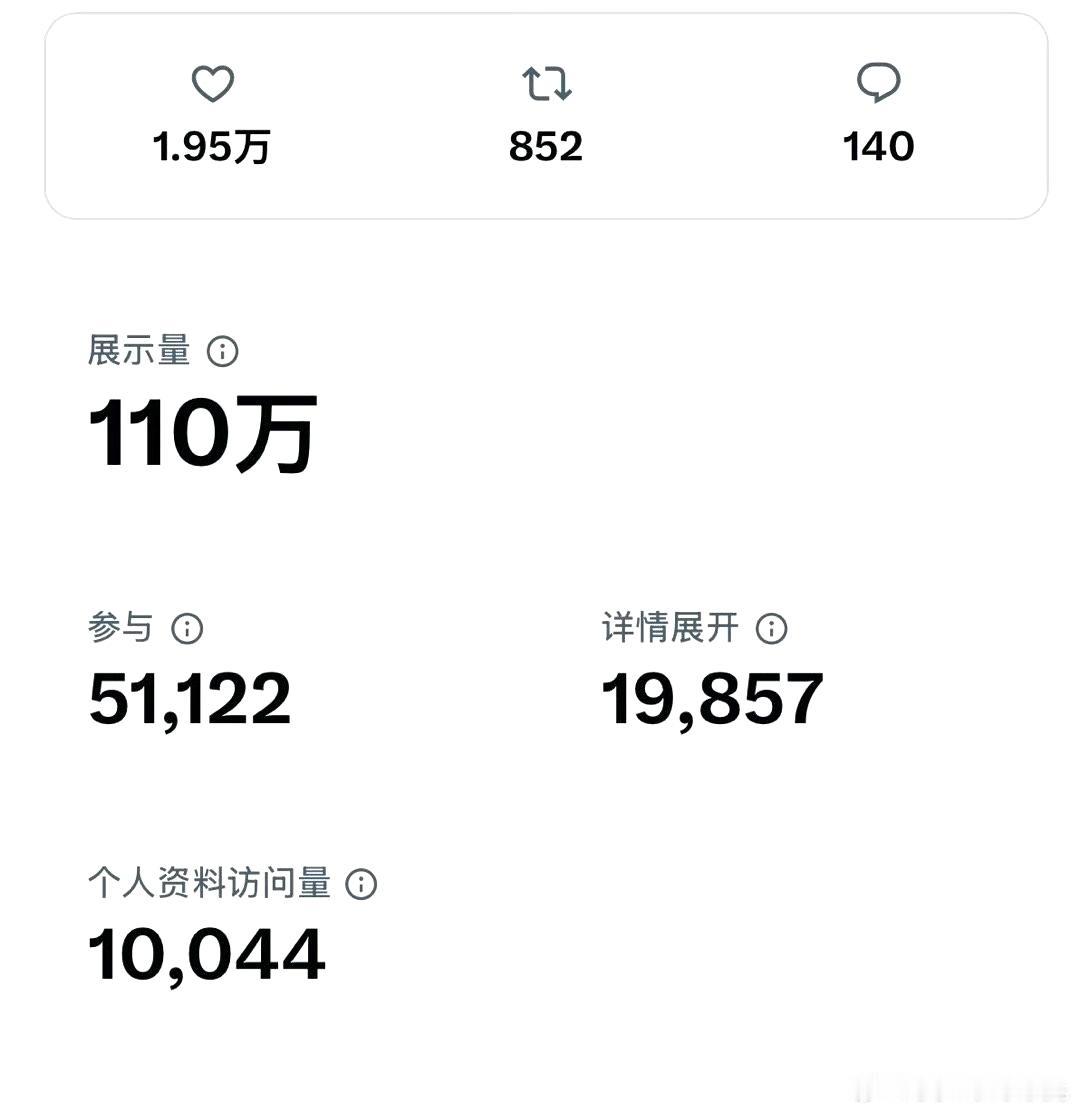Image resolution: width=1080 pixels, height=1113 pixels.
Task: Click the engagements value 51,122
Action: (188, 701)
